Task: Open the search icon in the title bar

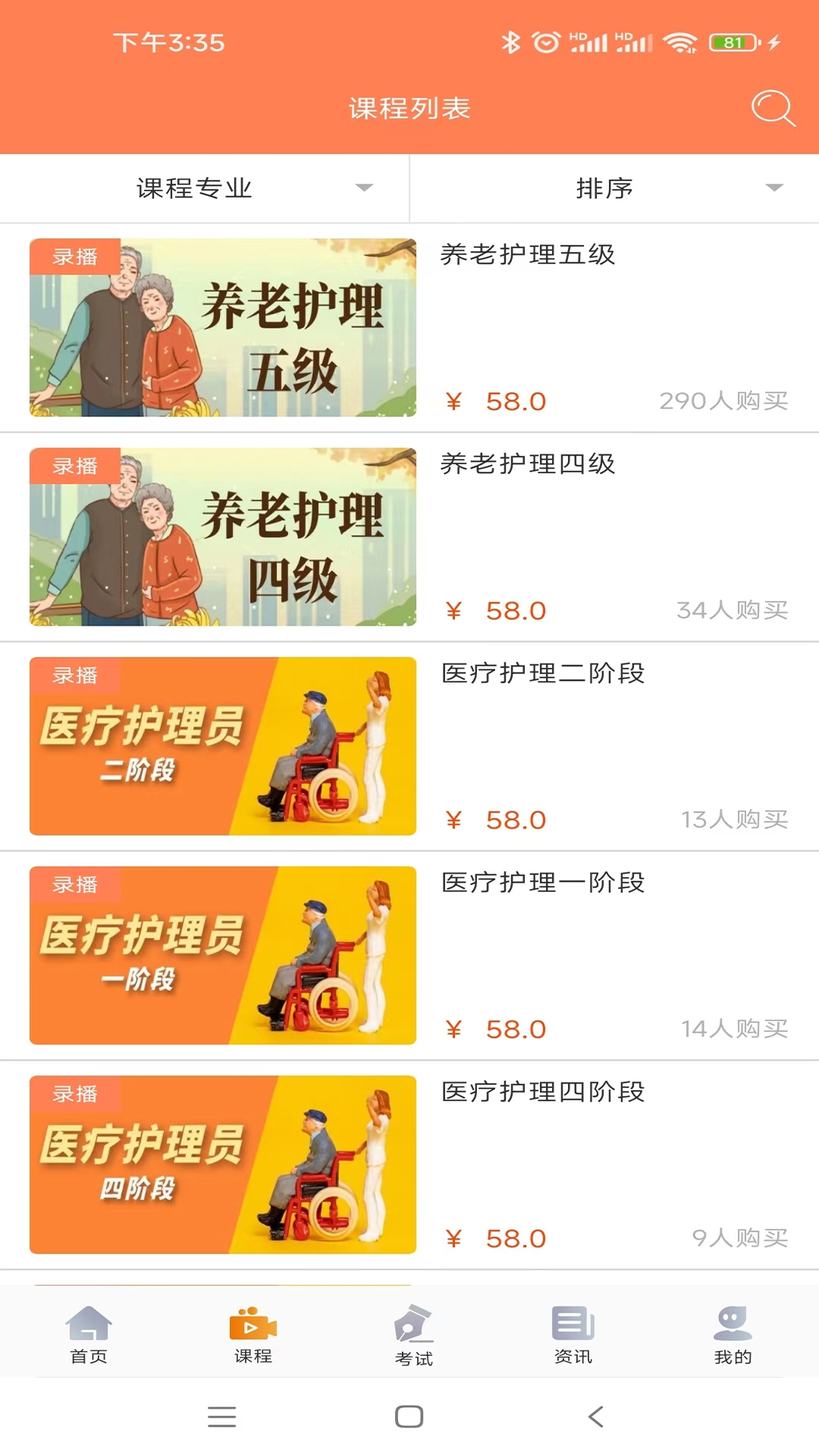Action: pyautogui.click(x=772, y=108)
